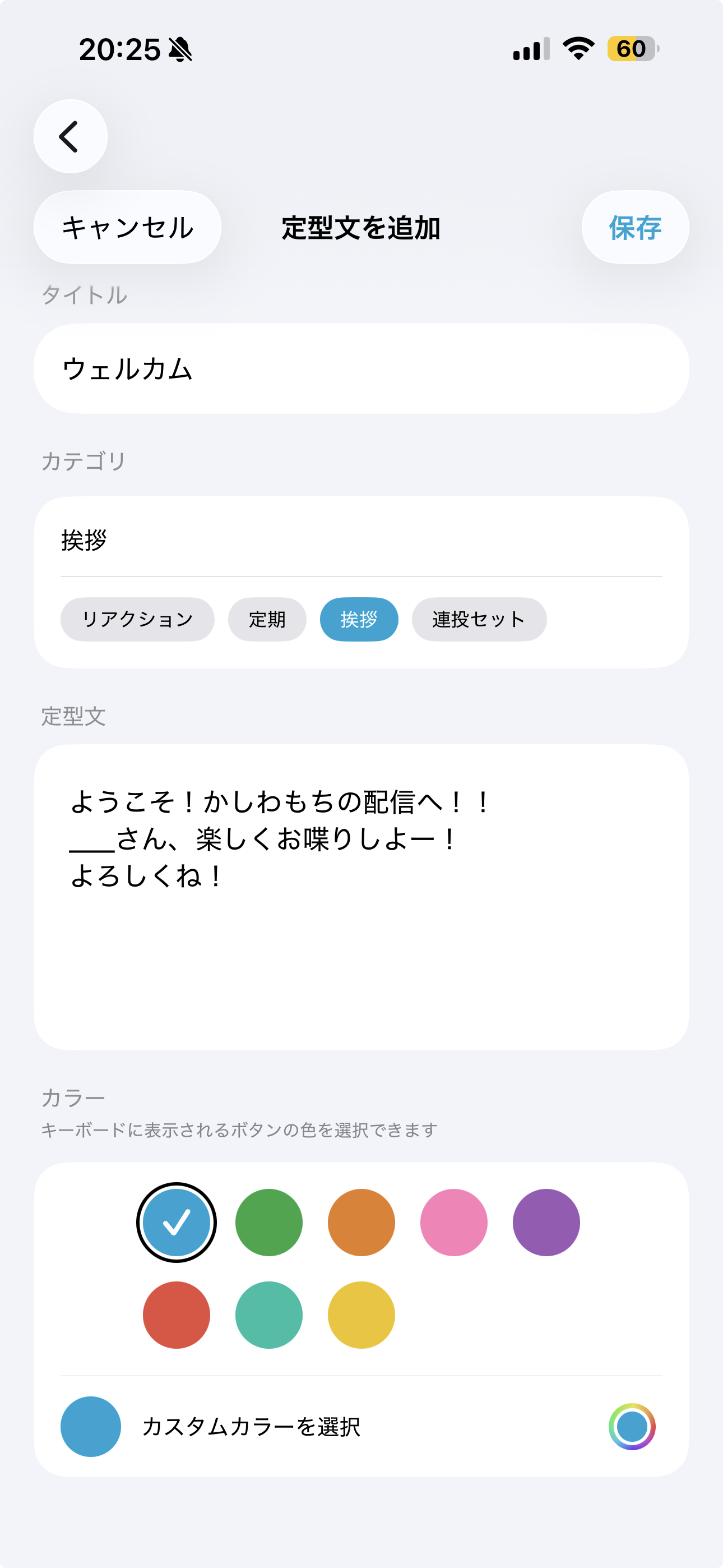Select the red color swatch

pos(177,1315)
